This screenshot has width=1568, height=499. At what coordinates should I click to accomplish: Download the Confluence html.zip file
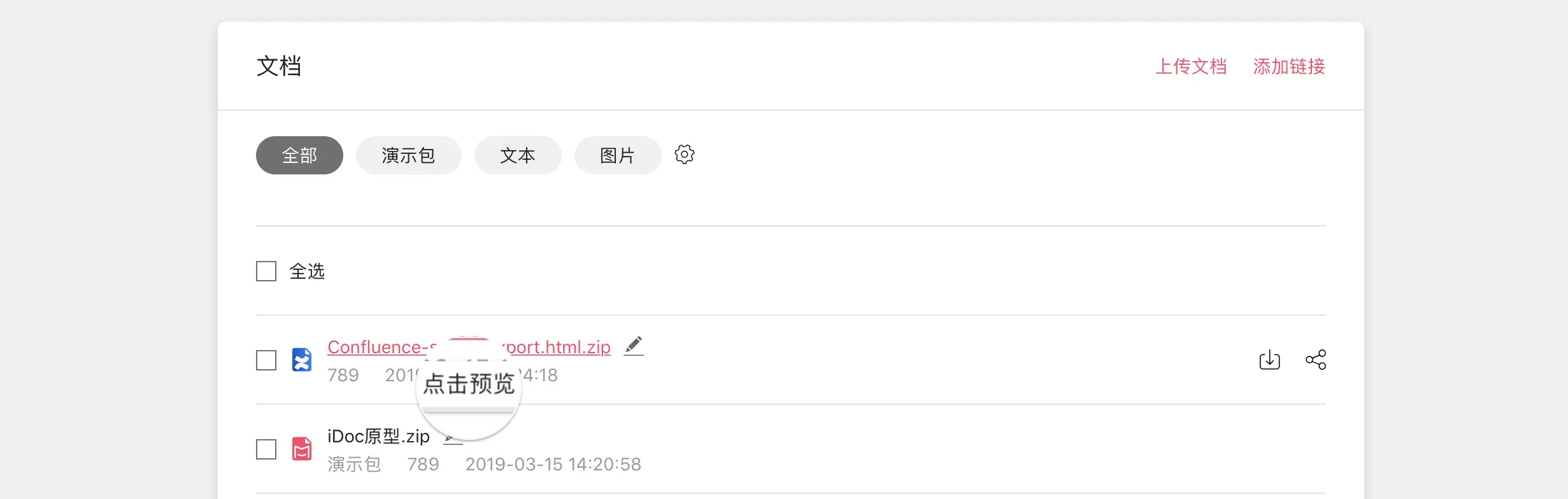(x=1269, y=360)
